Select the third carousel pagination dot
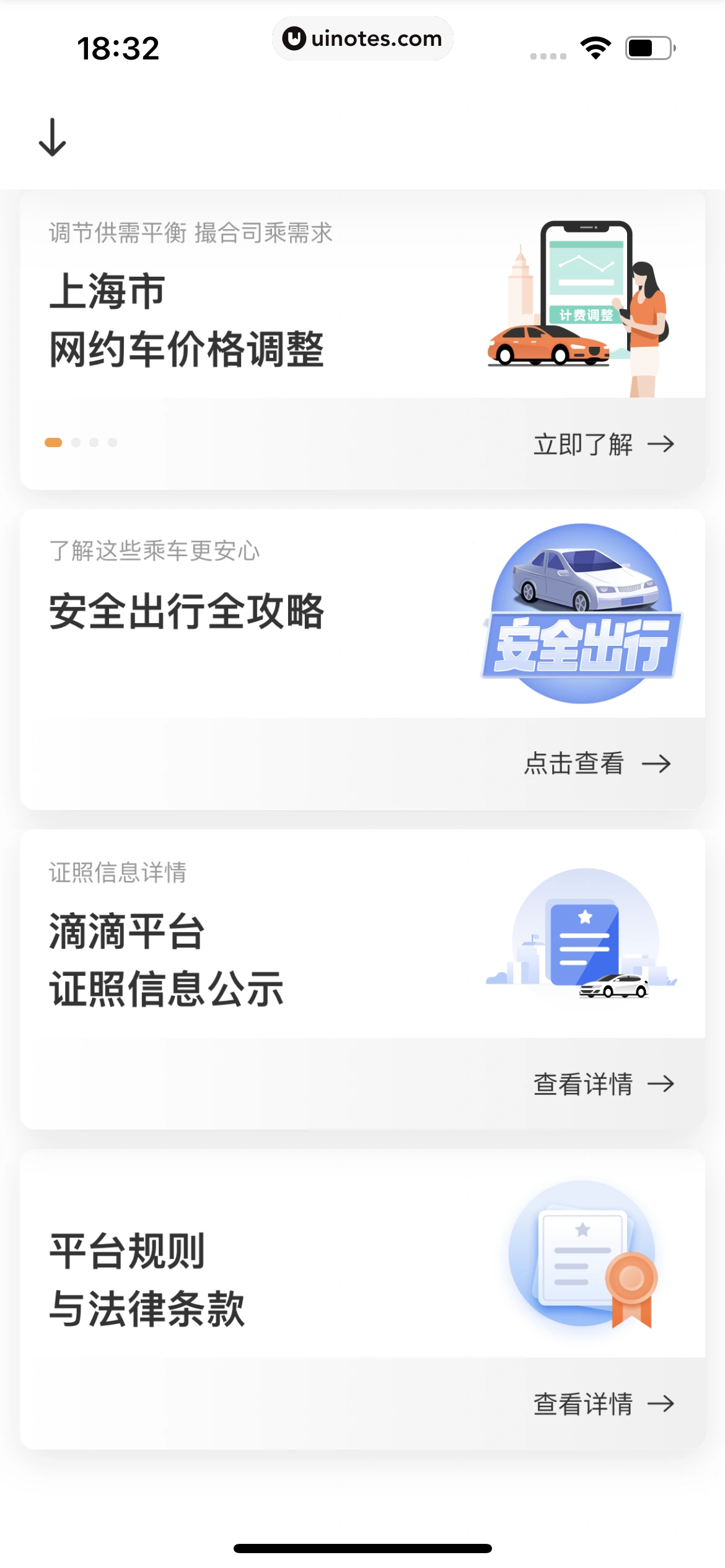This screenshot has height=1568, width=725. (x=94, y=442)
